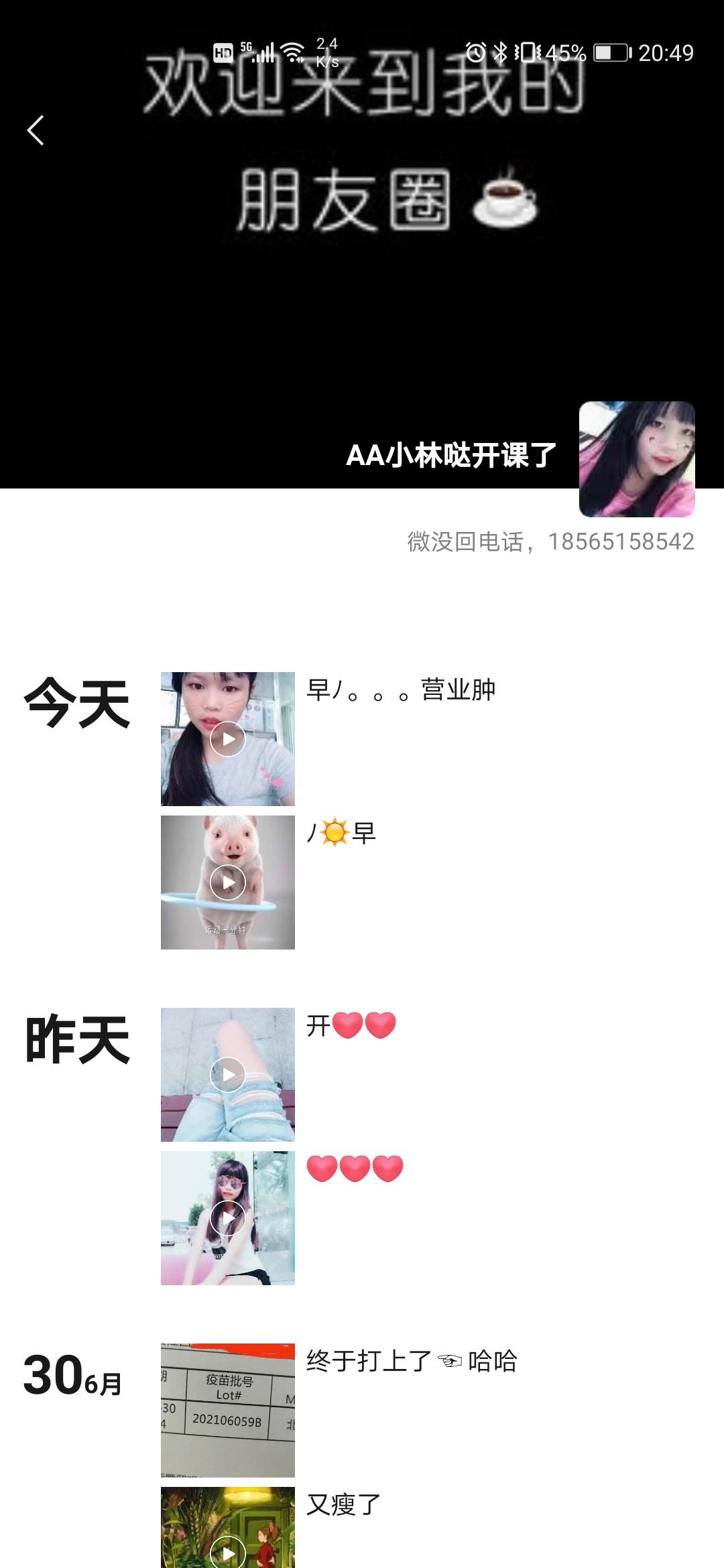Viewport: 724px width, 1568px height.
Task: Open the vaccine record photo post 终于打上了
Action: [228, 1410]
